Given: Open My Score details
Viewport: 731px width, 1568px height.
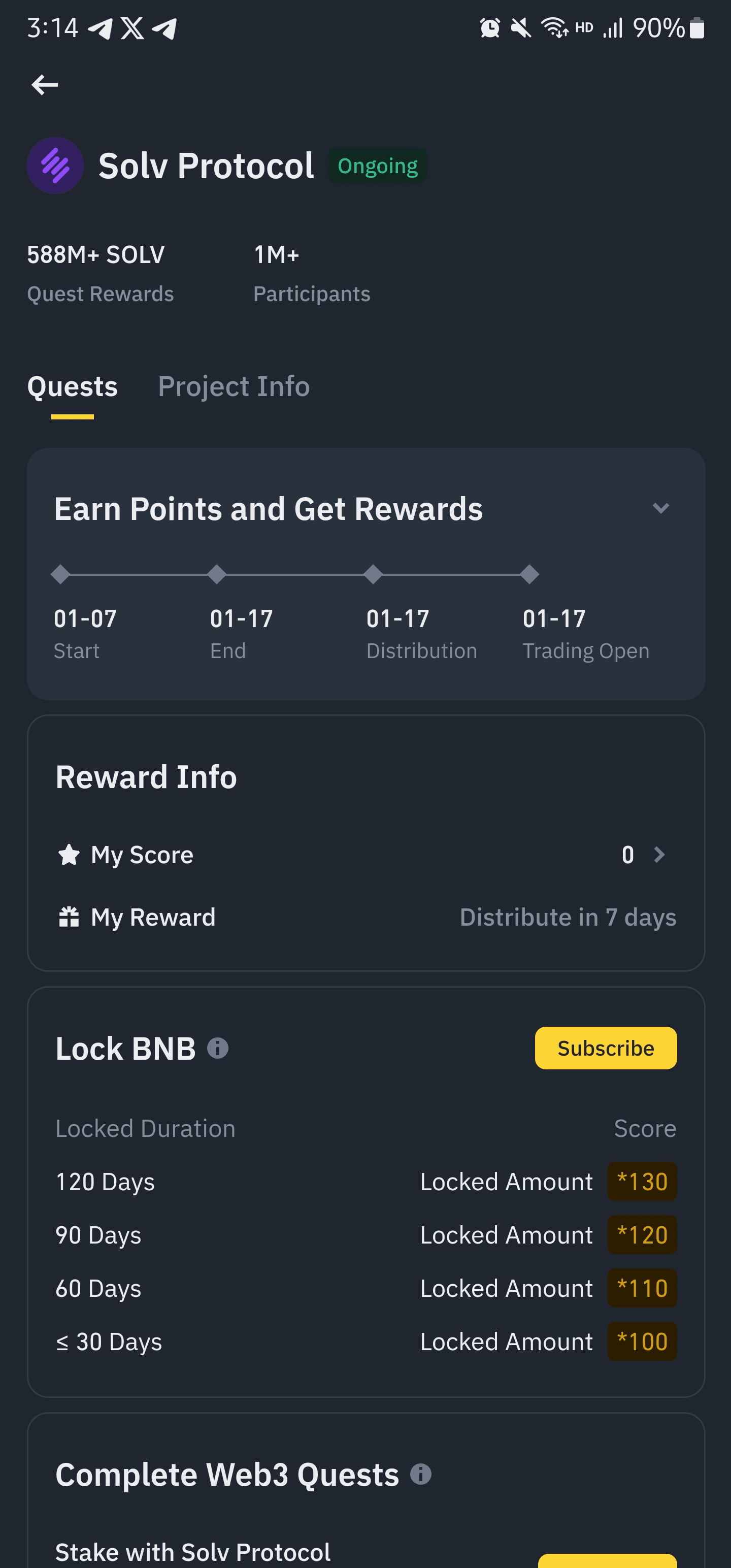Looking at the screenshot, I should pyautogui.click(x=658, y=855).
